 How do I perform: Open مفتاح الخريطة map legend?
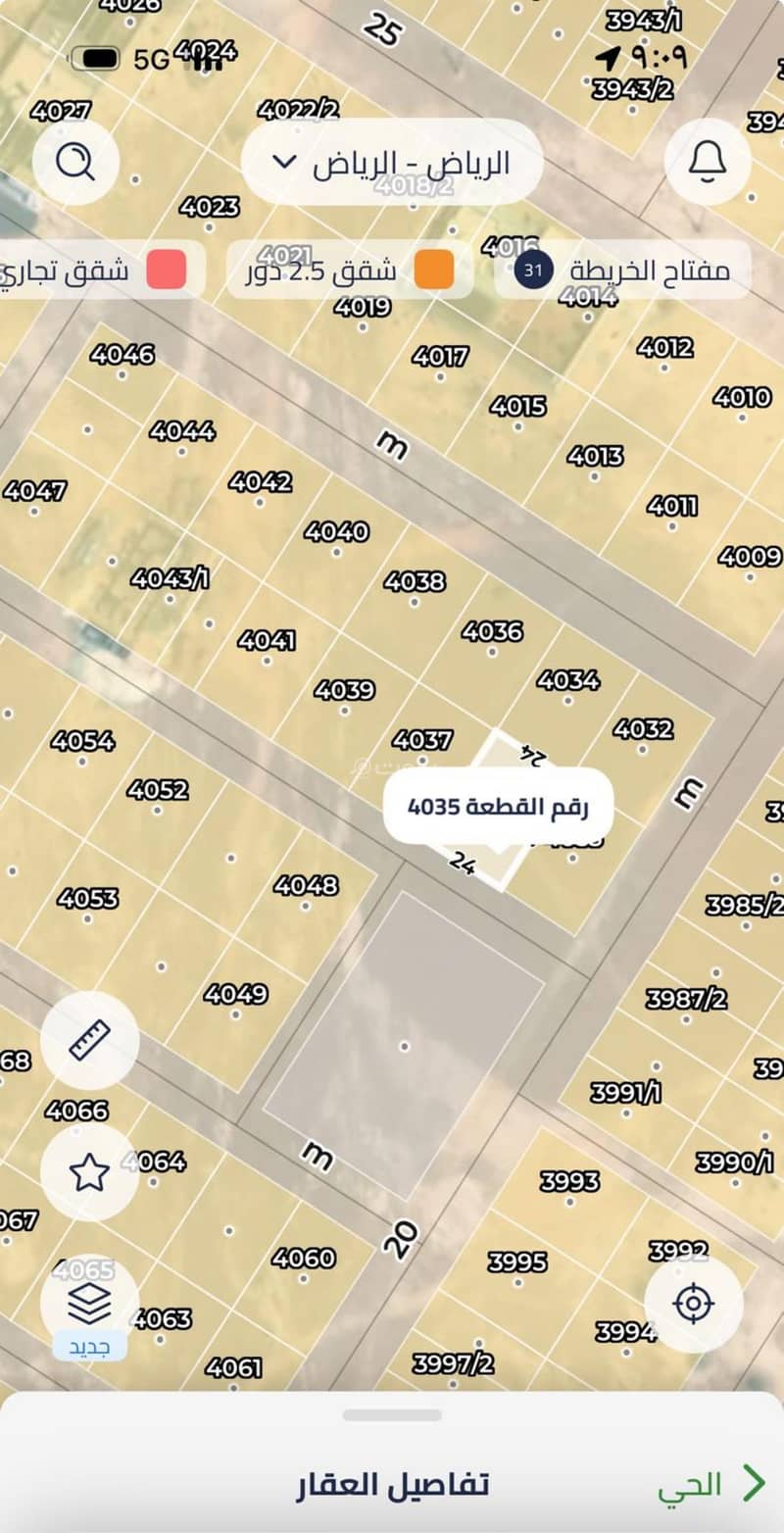623,270
